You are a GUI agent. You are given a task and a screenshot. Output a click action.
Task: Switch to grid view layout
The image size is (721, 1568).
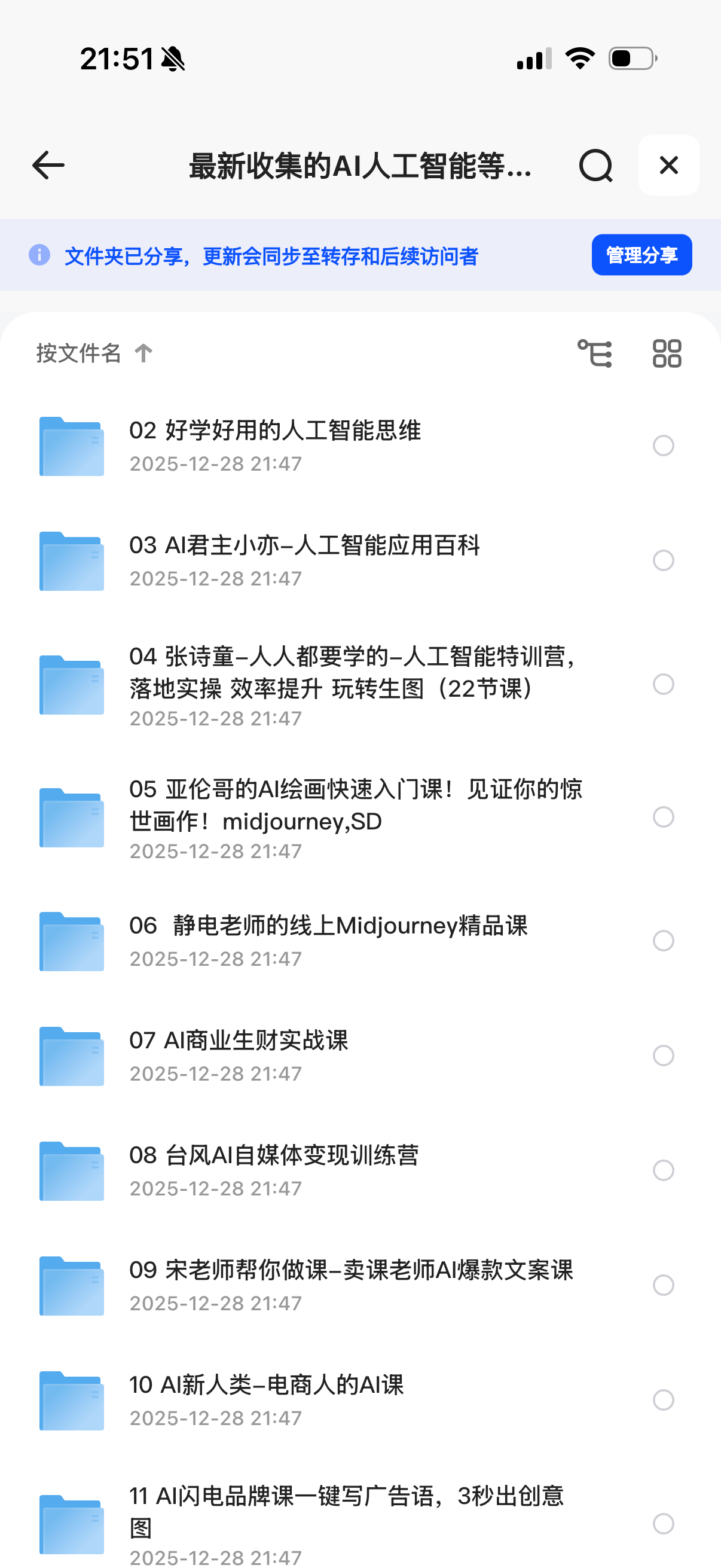[x=667, y=353]
